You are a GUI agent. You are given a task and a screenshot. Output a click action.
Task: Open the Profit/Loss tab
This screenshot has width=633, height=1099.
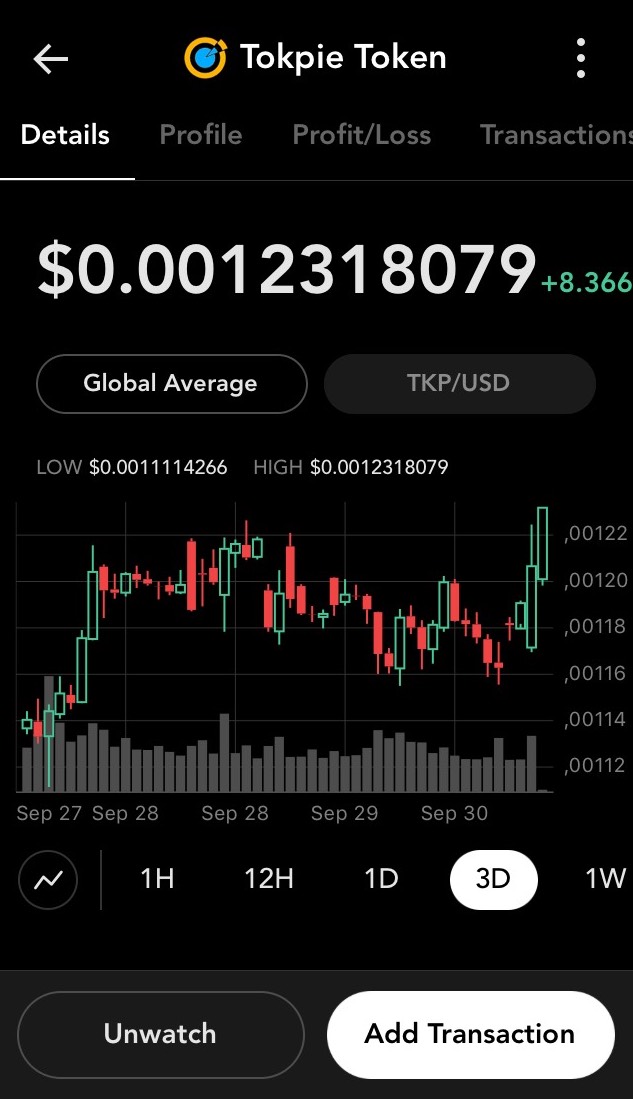(x=361, y=135)
